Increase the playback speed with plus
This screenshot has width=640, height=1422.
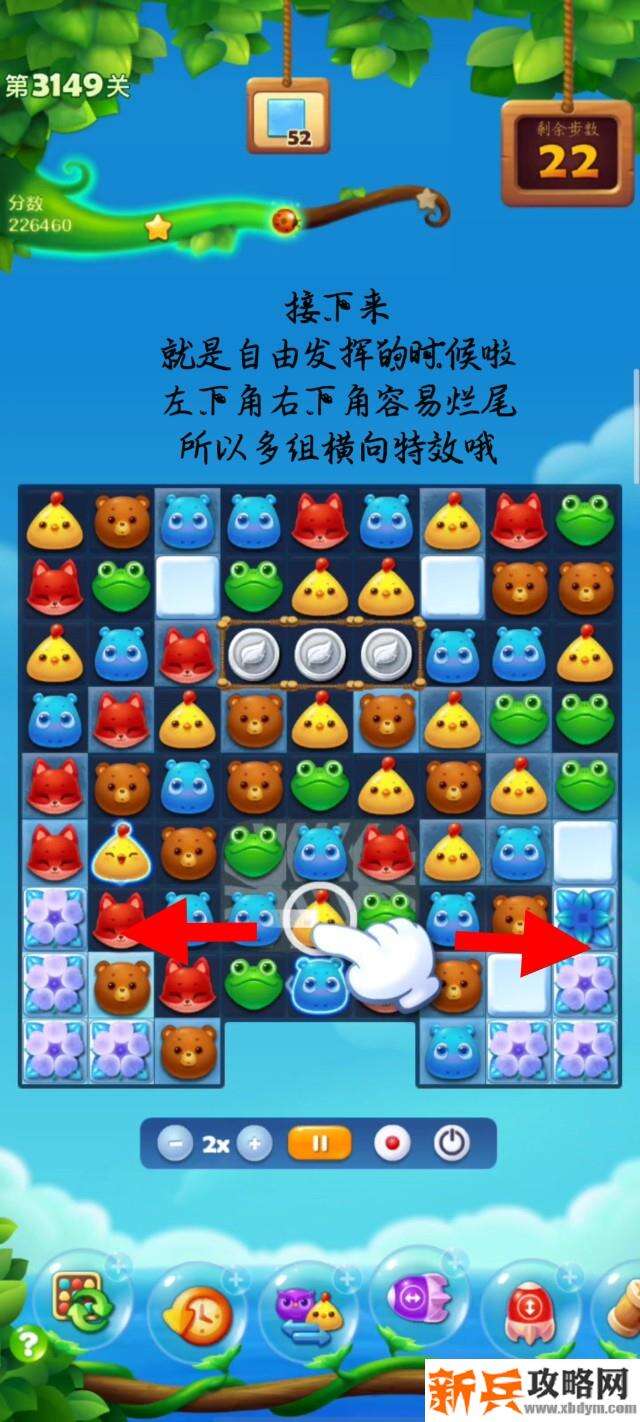pos(254,1144)
